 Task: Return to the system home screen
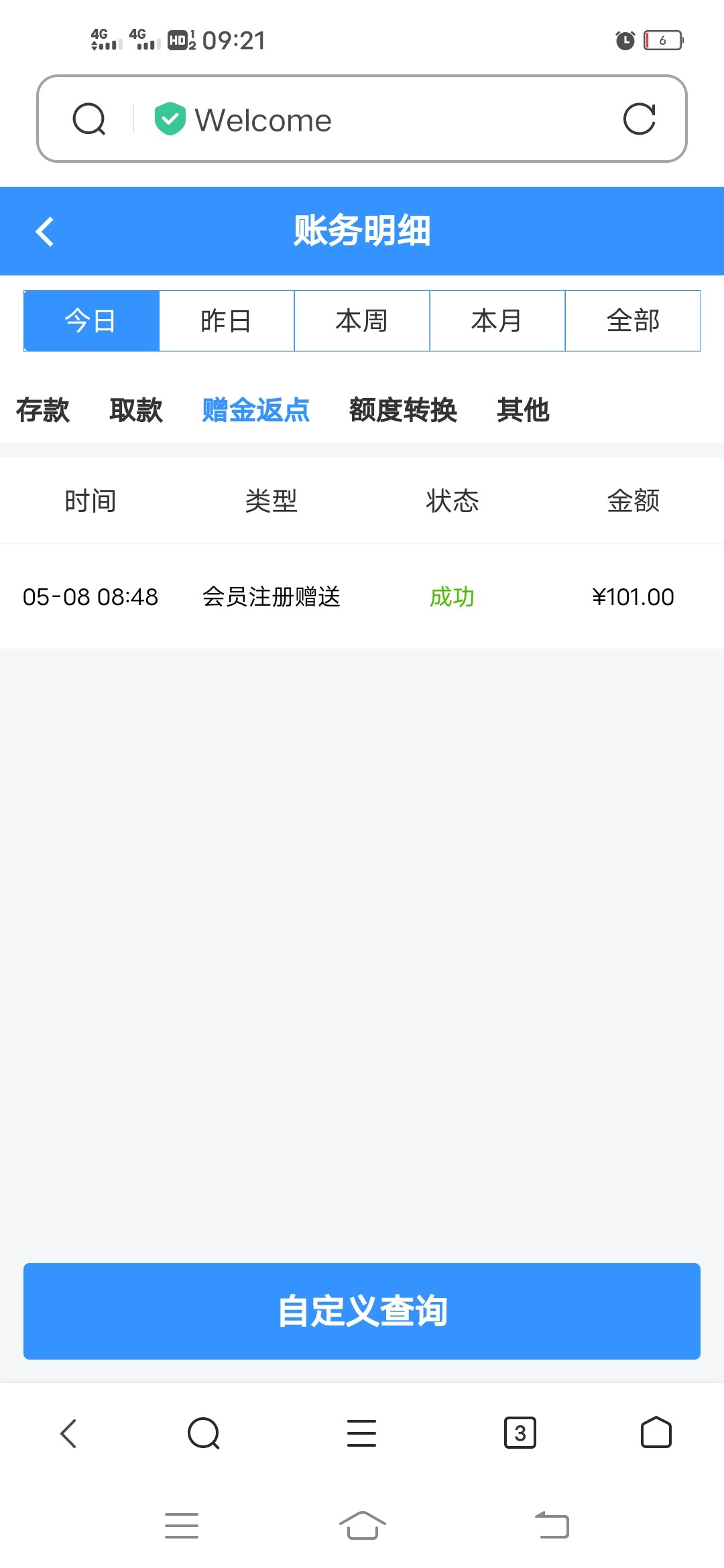pyautogui.click(x=362, y=1526)
